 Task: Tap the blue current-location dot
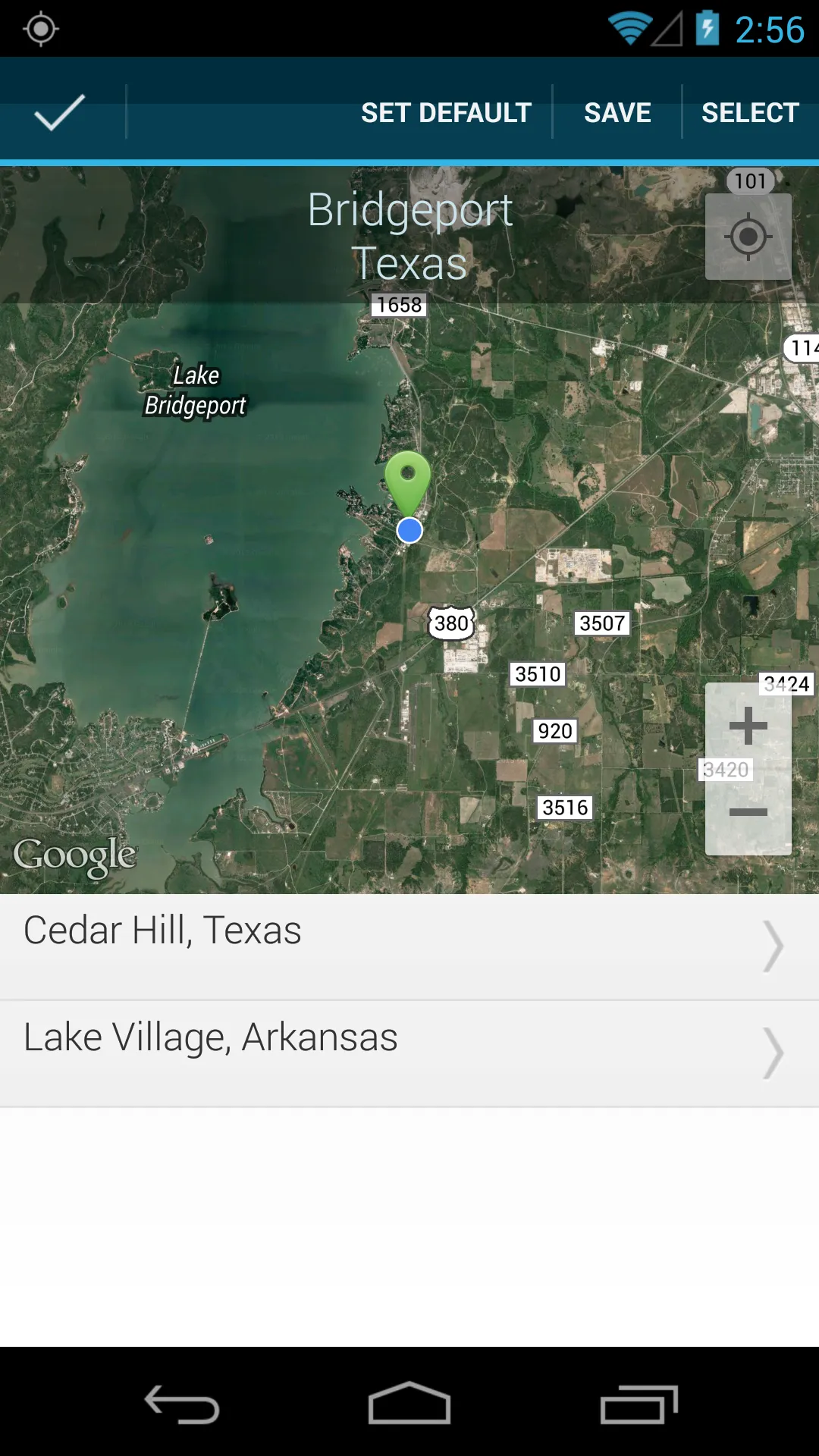409,530
